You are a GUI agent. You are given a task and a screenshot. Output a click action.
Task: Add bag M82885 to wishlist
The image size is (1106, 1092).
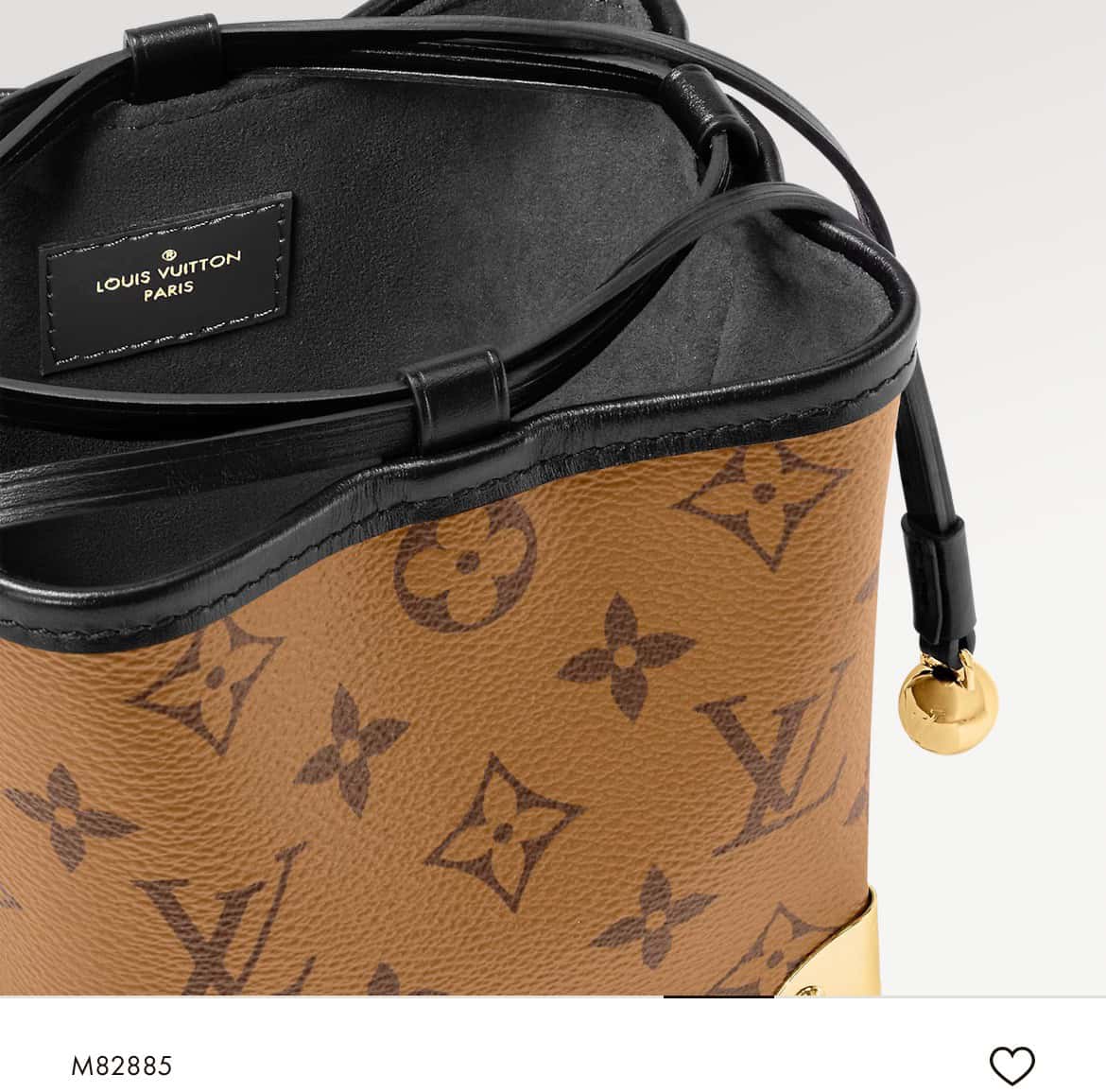tap(1011, 1065)
